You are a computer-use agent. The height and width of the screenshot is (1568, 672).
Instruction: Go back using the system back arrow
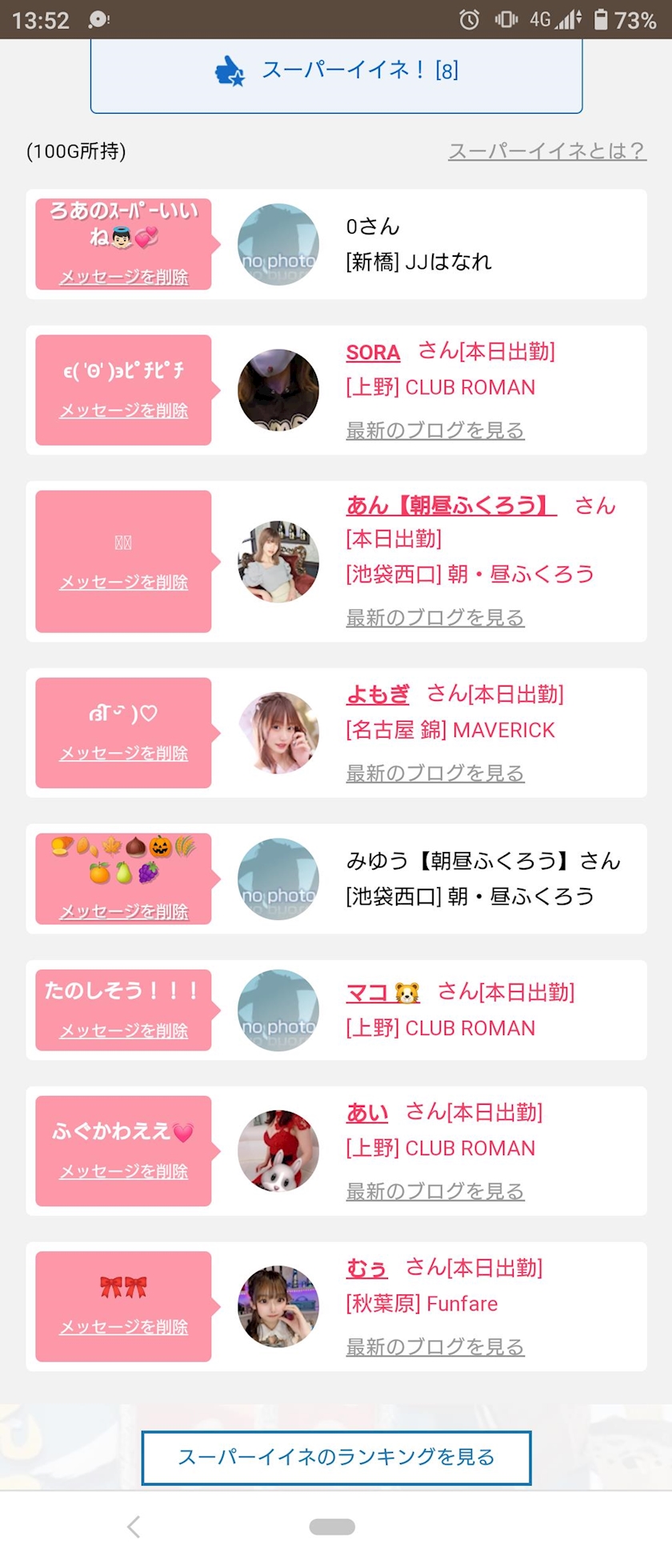(x=134, y=1526)
